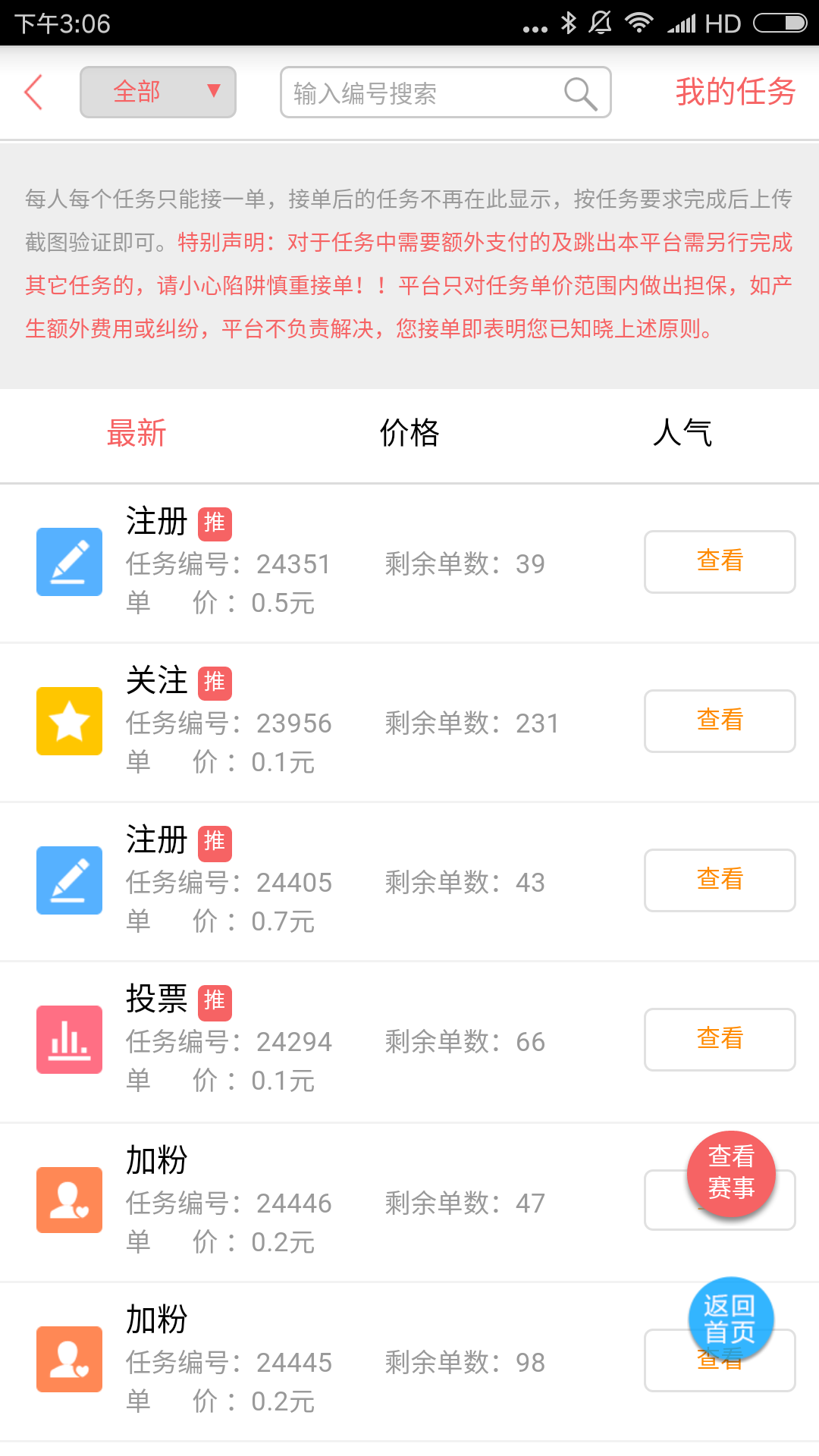Image resolution: width=819 pixels, height=1456 pixels.
Task: View 关注 task number 23956
Action: (719, 721)
